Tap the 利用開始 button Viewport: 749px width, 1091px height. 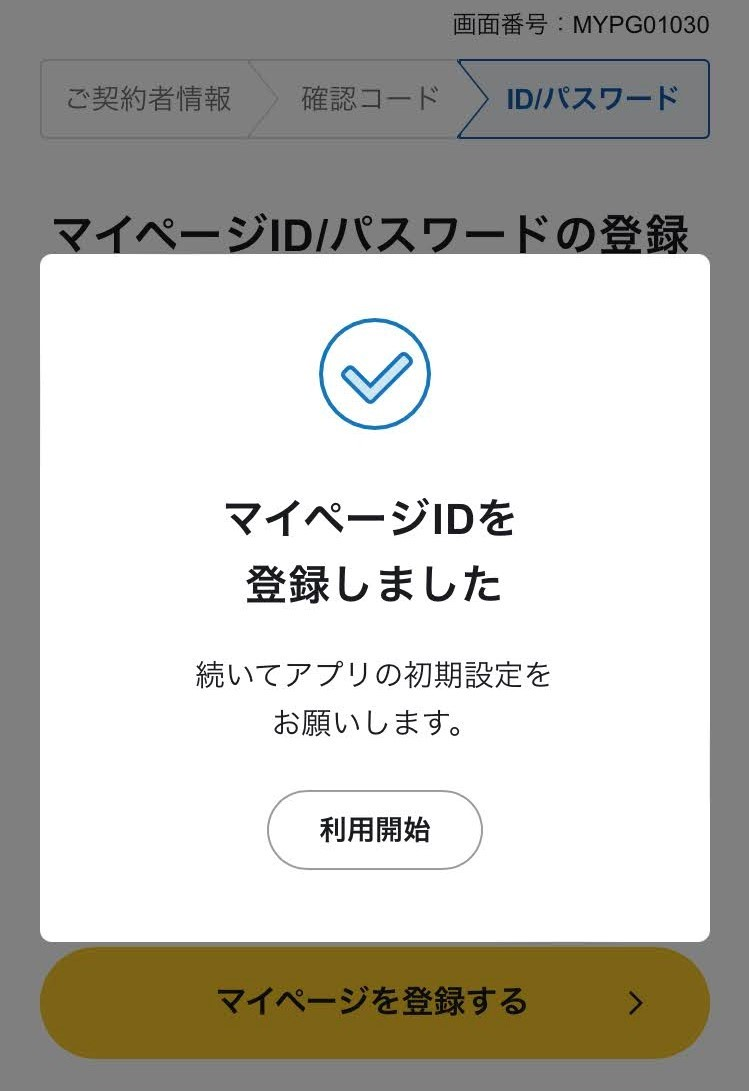pos(374,830)
